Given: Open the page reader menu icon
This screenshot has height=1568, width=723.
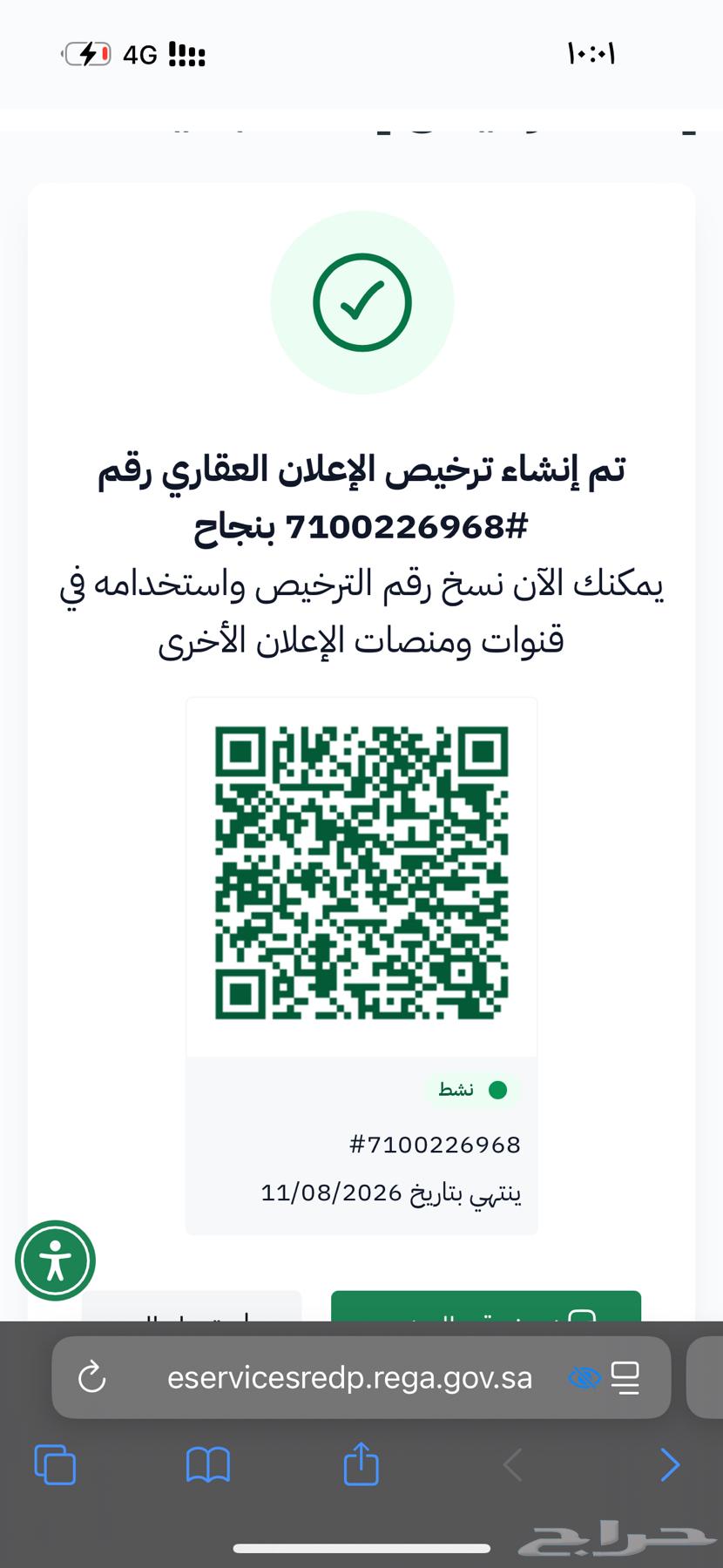Looking at the screenshot, I should (x=625, y=1377).
